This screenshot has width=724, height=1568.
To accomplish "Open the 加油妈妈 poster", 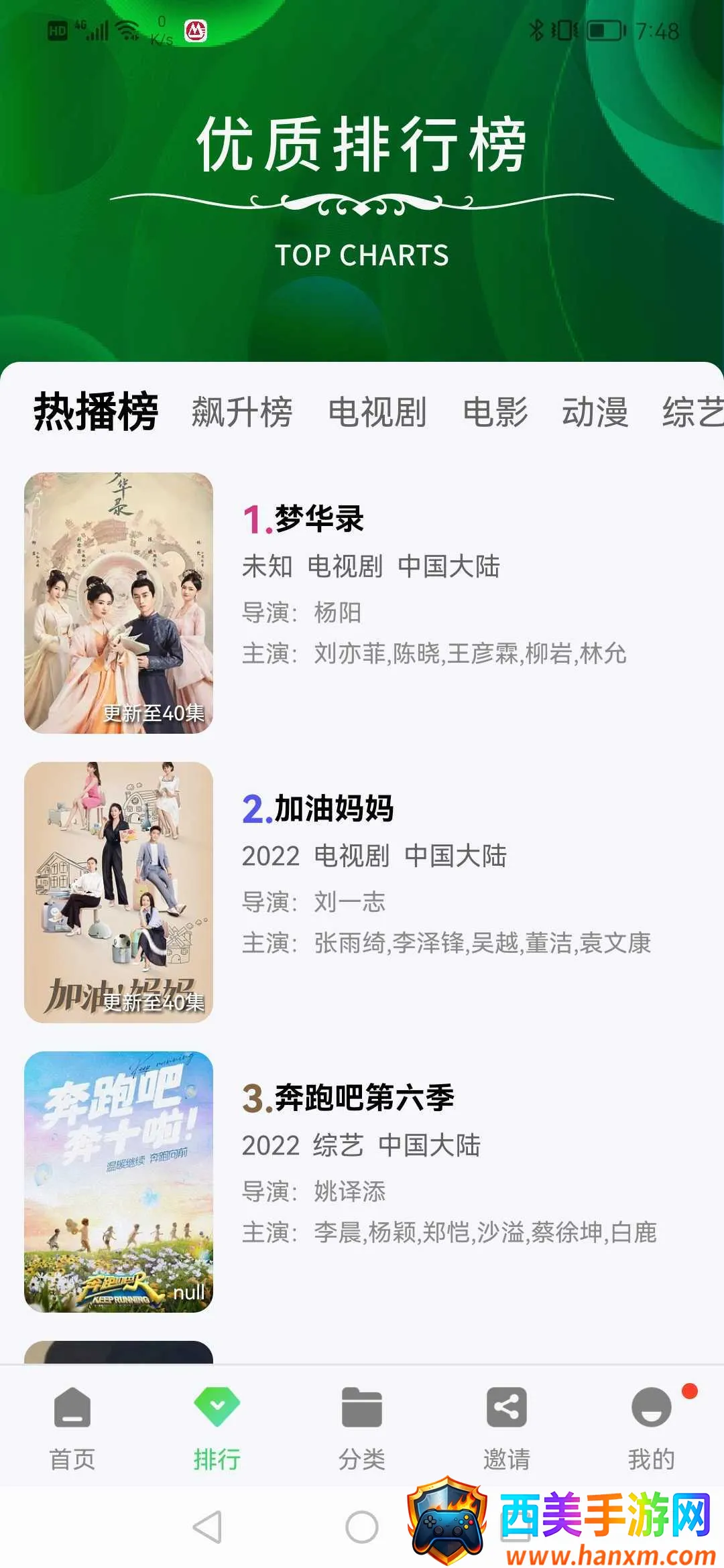I will 119,892.
